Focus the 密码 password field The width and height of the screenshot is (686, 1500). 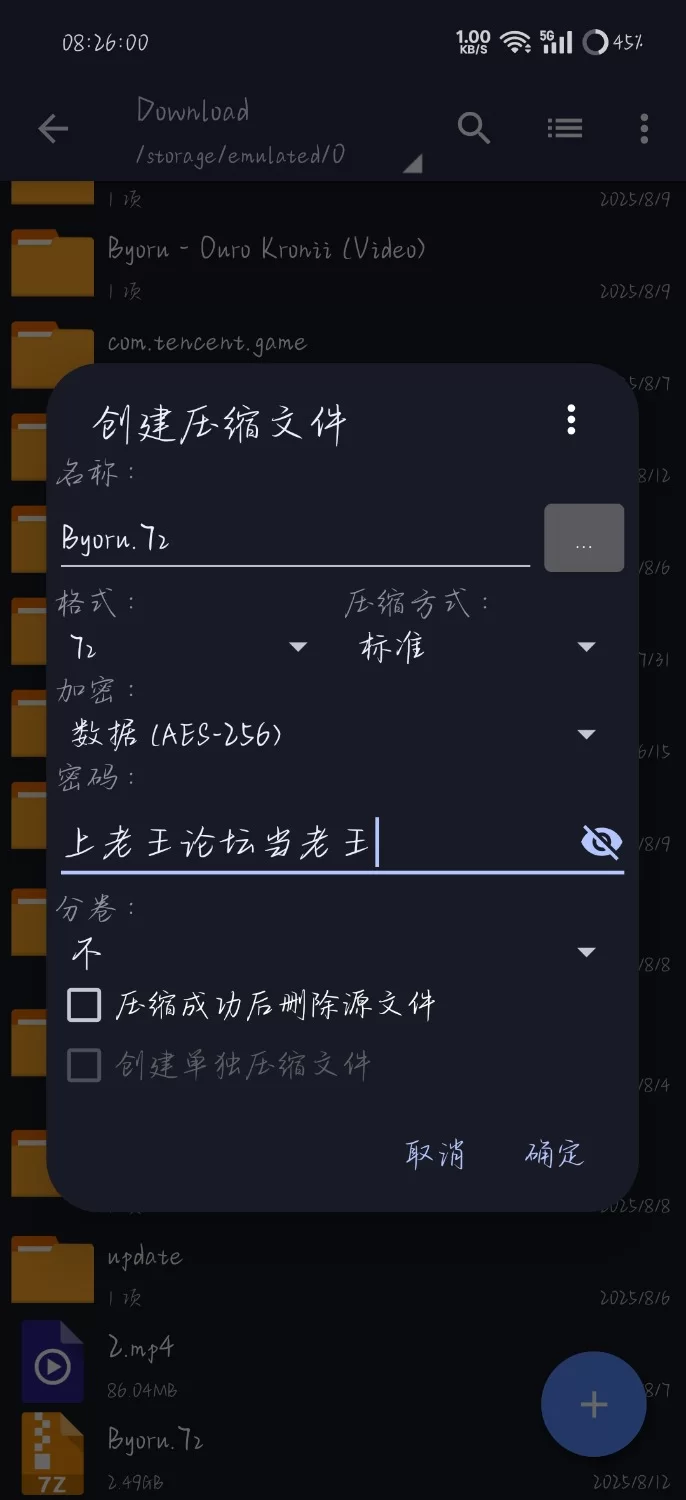coord(310,843)
